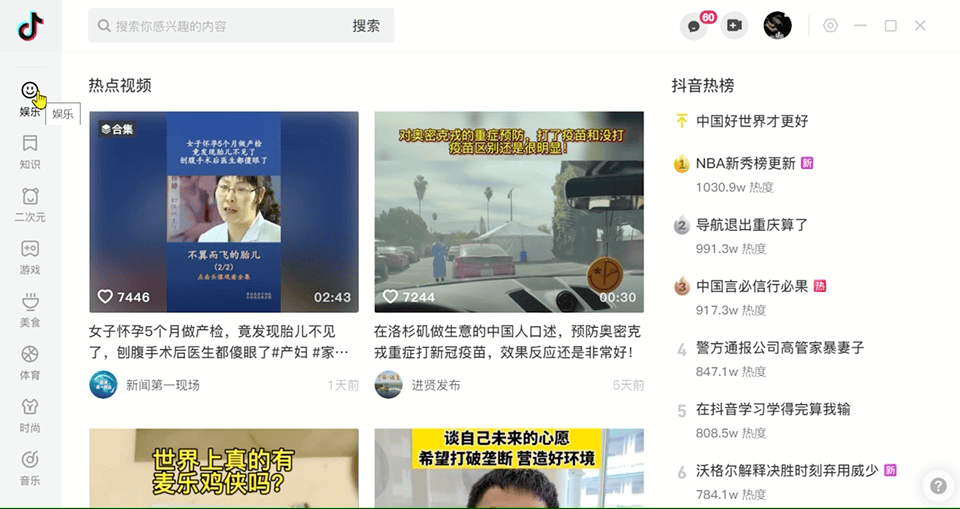Open the 美食 category
Image resolution: width=960 pixels, height=509 pixels.
pos(30,310)
